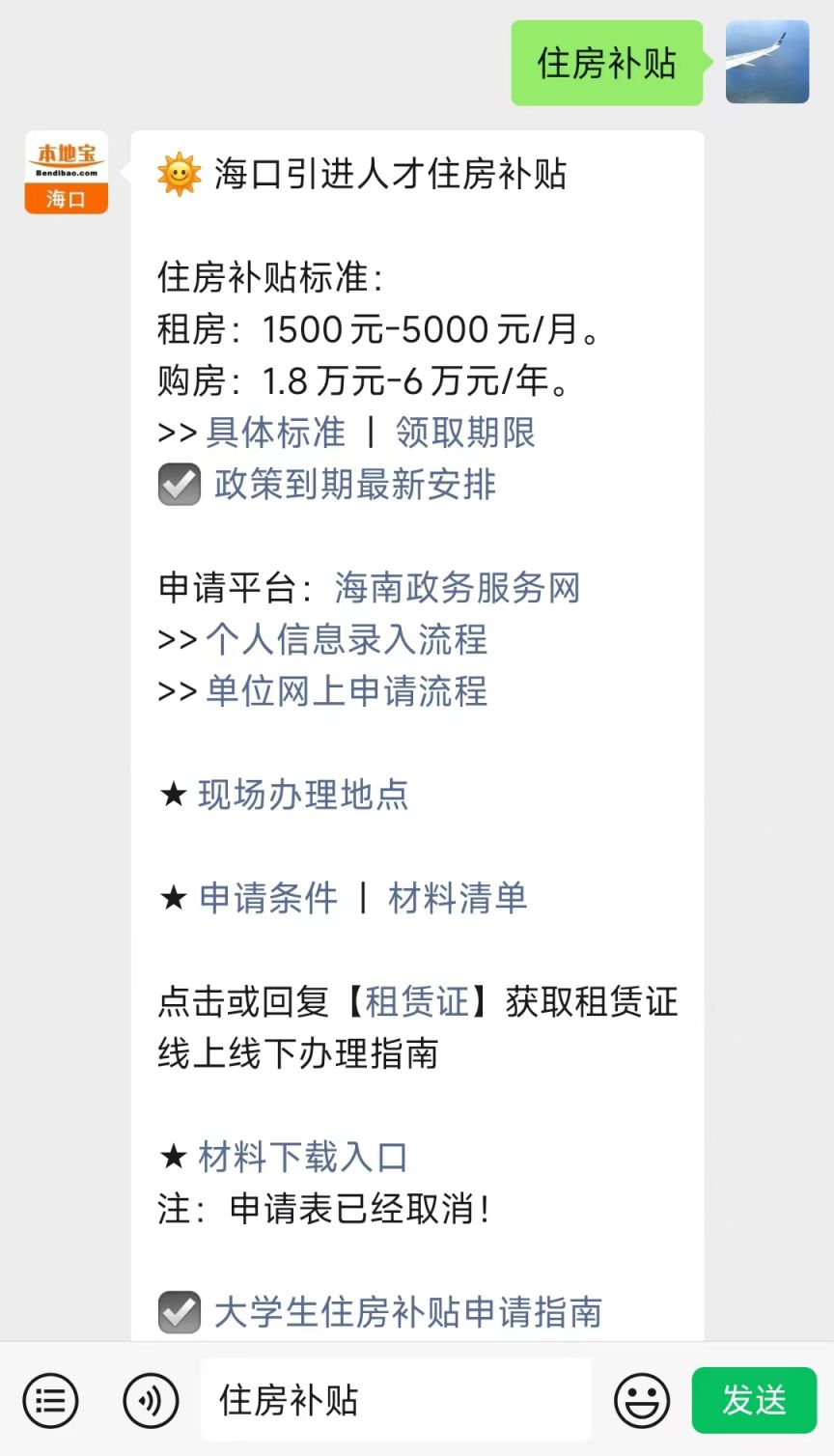Open 现场办理地点 link
This screenshot has width=834, height=1456.
pos(303,795)
